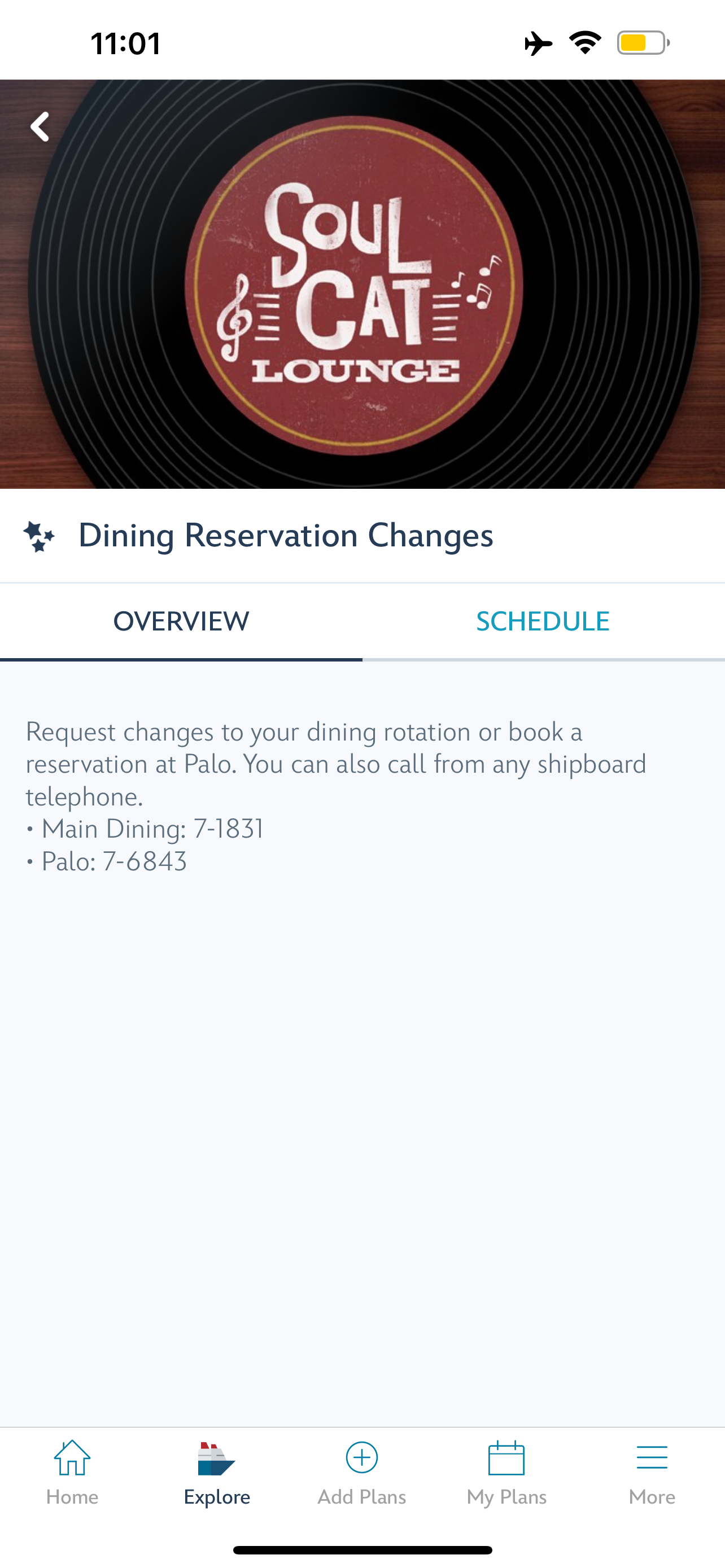Go back using the top-left arrow

[40, 126]
